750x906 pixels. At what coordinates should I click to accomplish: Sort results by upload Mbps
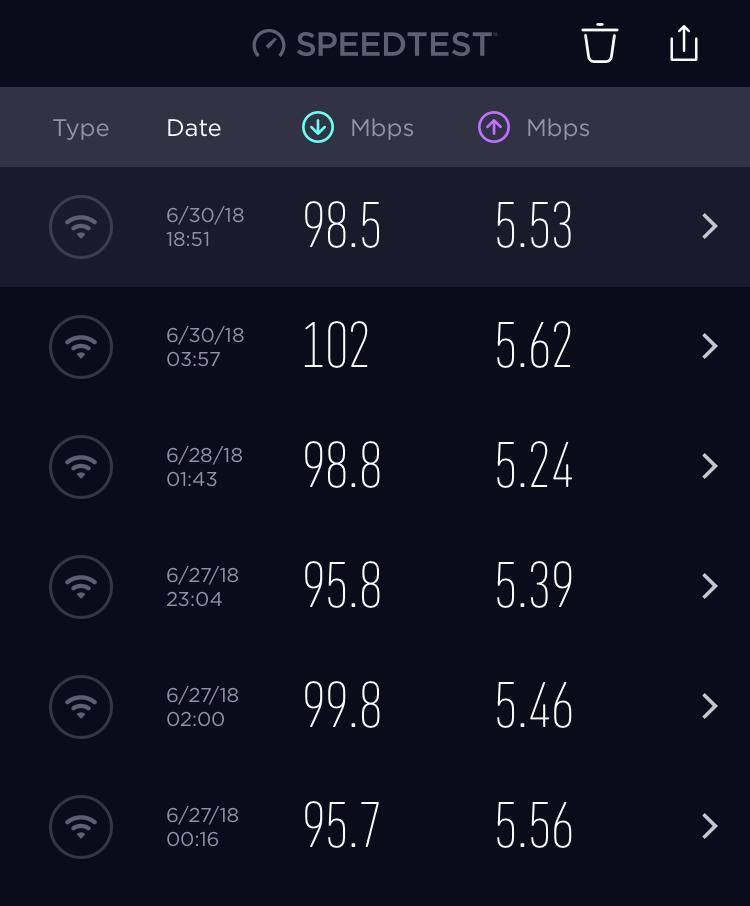pyautogui.click(x=534, y=128)
